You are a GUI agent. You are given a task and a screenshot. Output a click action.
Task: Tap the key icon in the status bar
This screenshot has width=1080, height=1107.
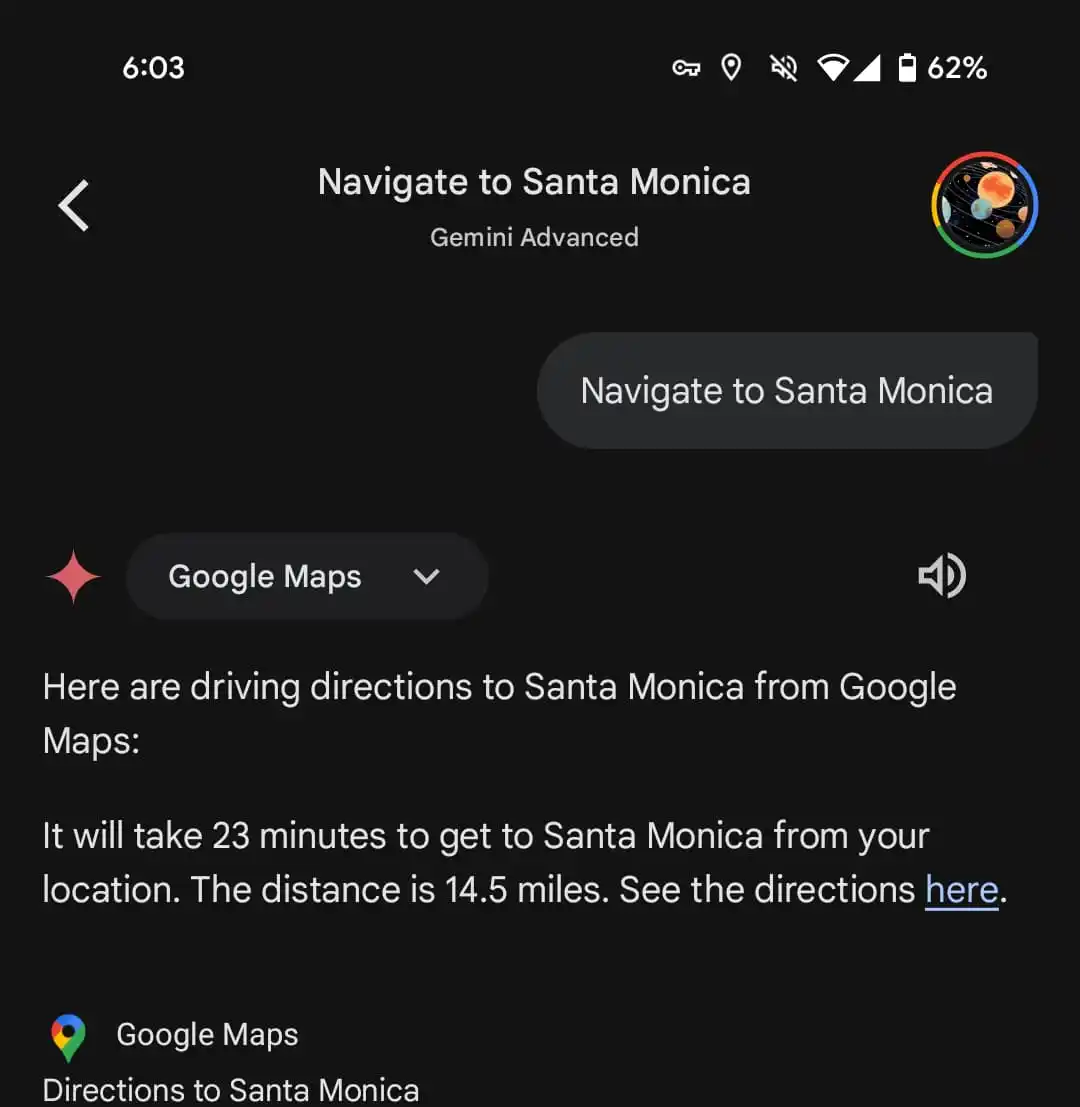tap(686, 68)
